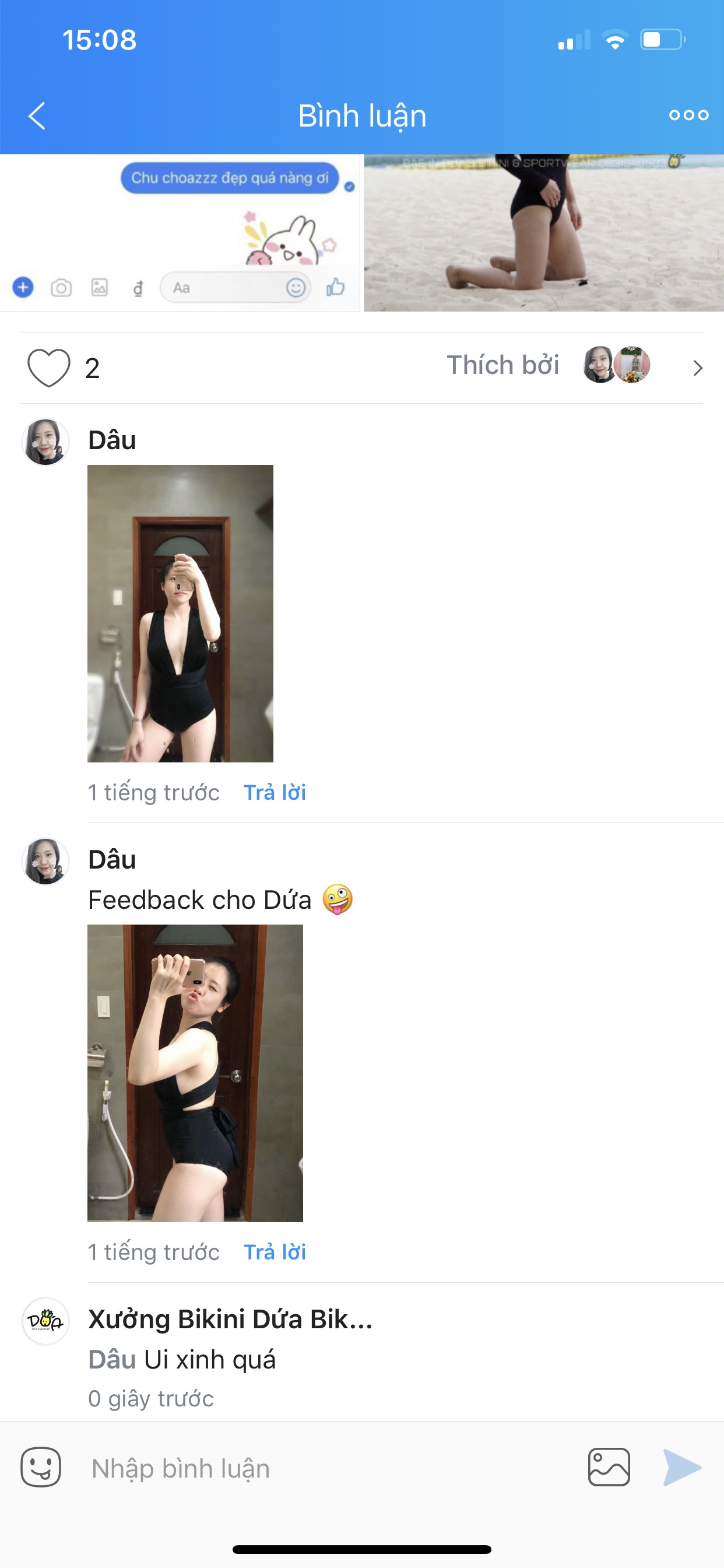
Task: Open the three-dot overflow menu
Action: tap(688, 115)
